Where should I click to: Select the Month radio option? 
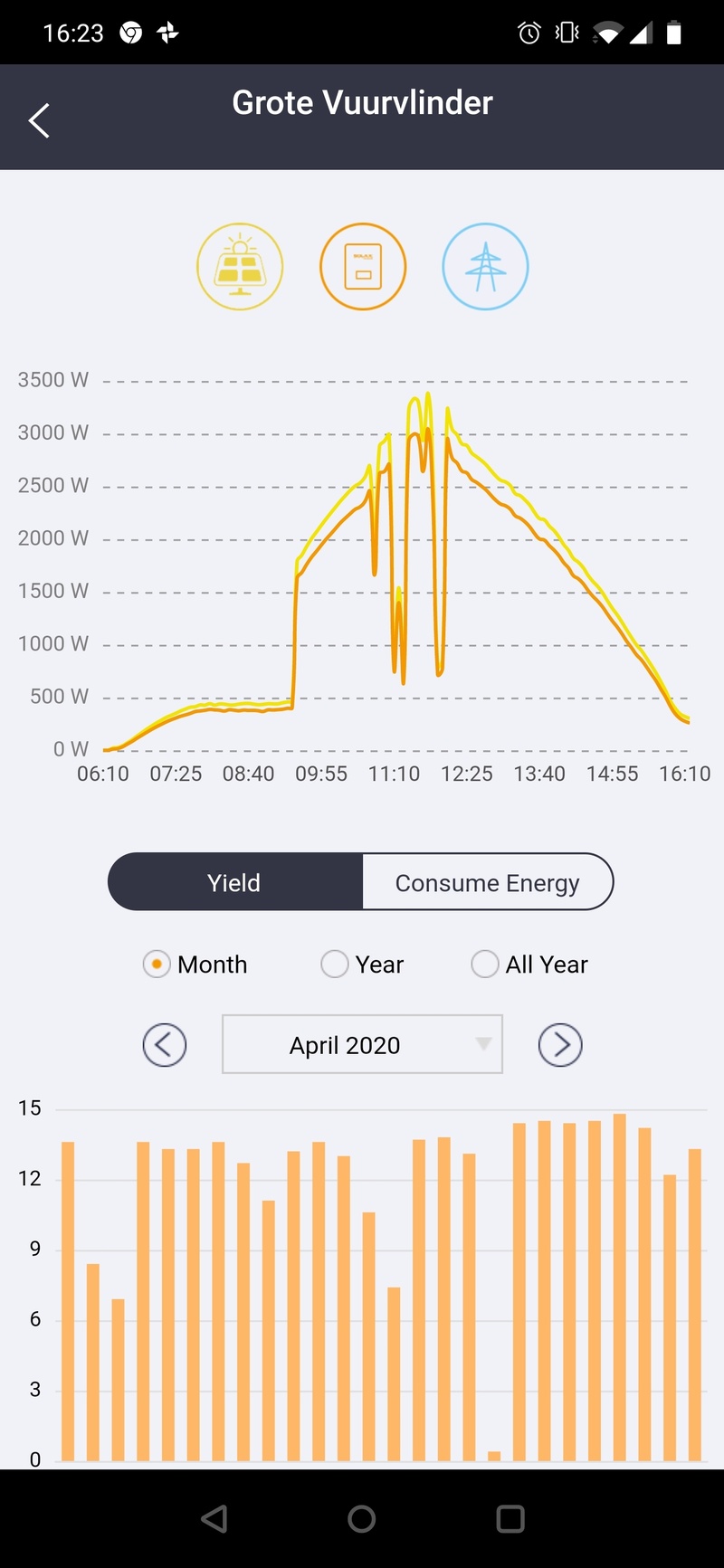point(157,965)
